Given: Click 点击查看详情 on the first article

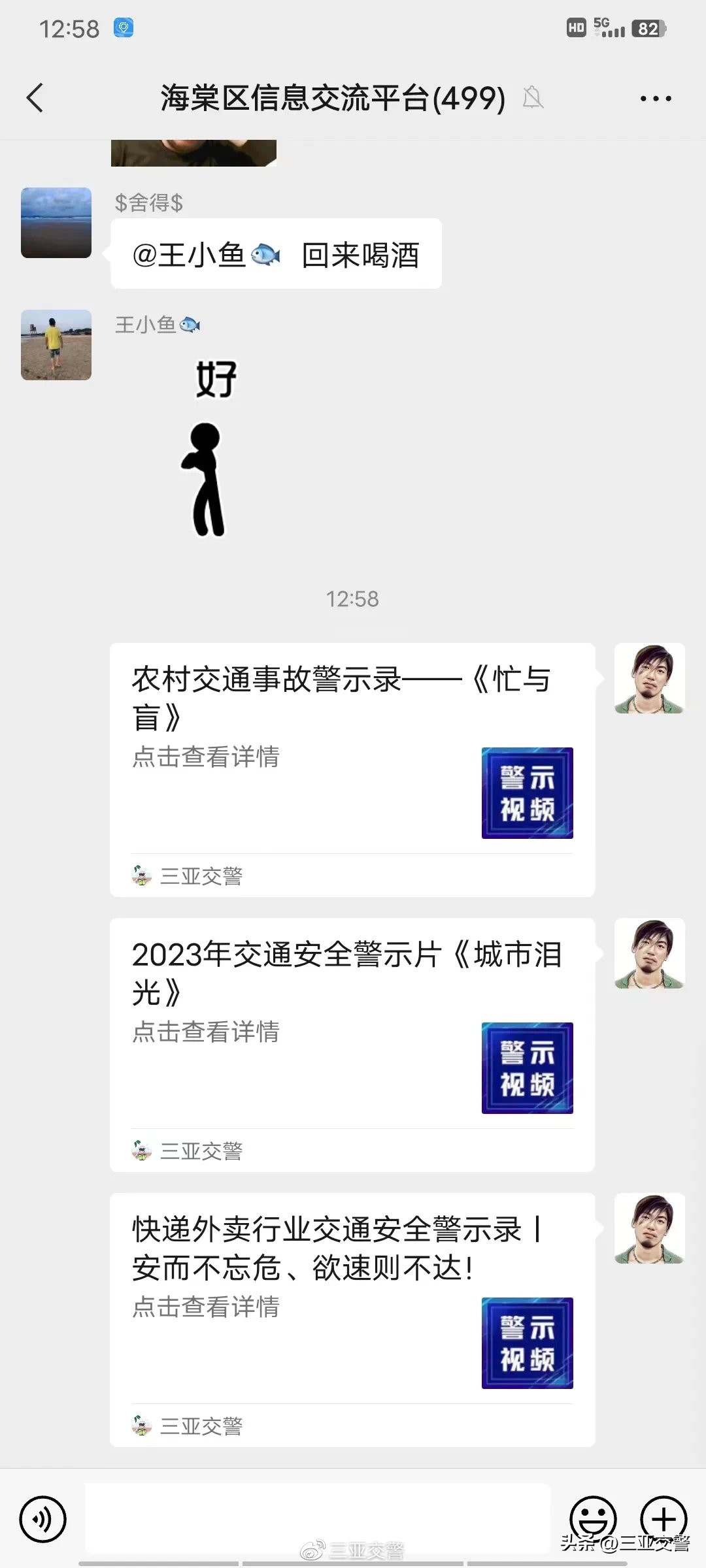Looking at the screenshot, I should 205,759.
